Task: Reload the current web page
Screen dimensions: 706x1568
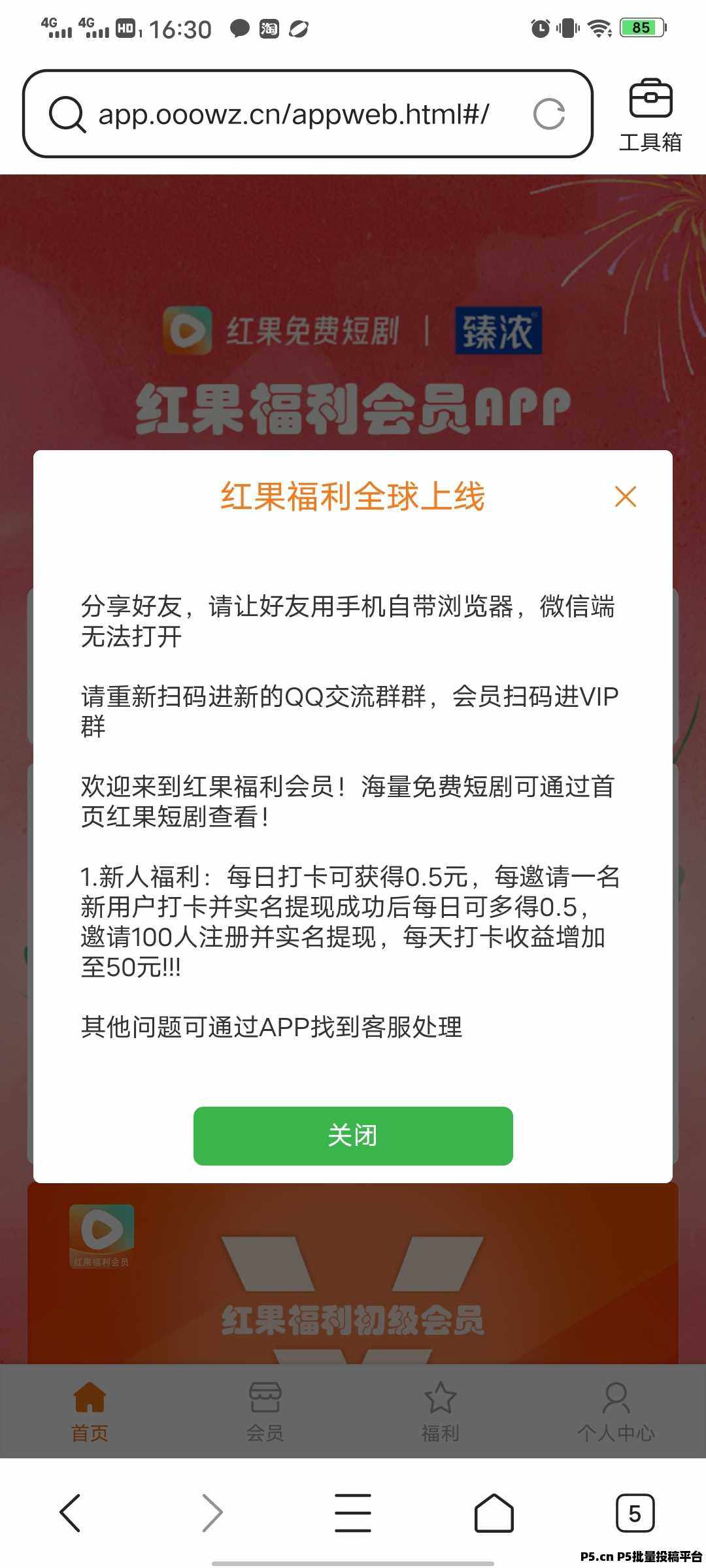Action: 548,114
